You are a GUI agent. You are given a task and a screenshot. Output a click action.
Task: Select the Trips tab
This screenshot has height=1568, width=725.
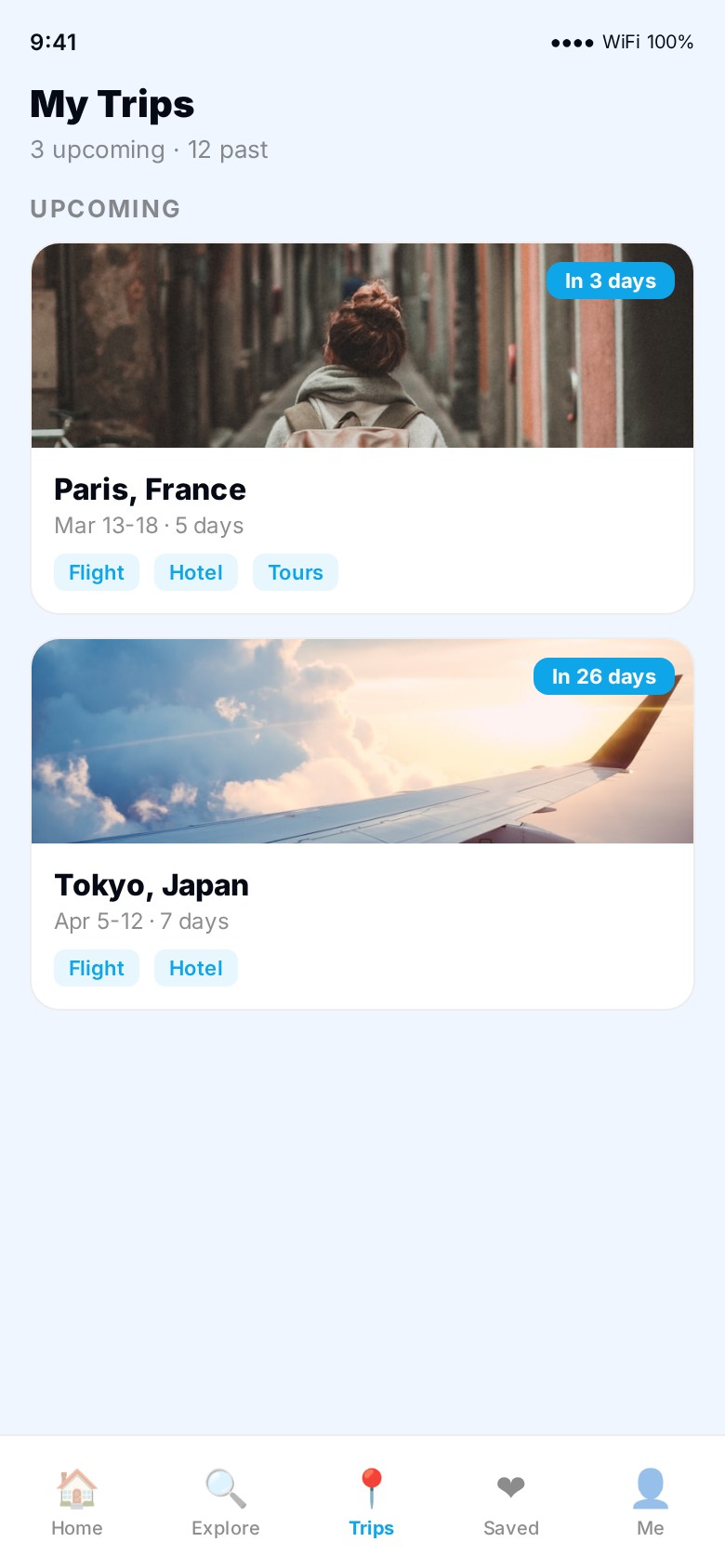[371, 1501]
